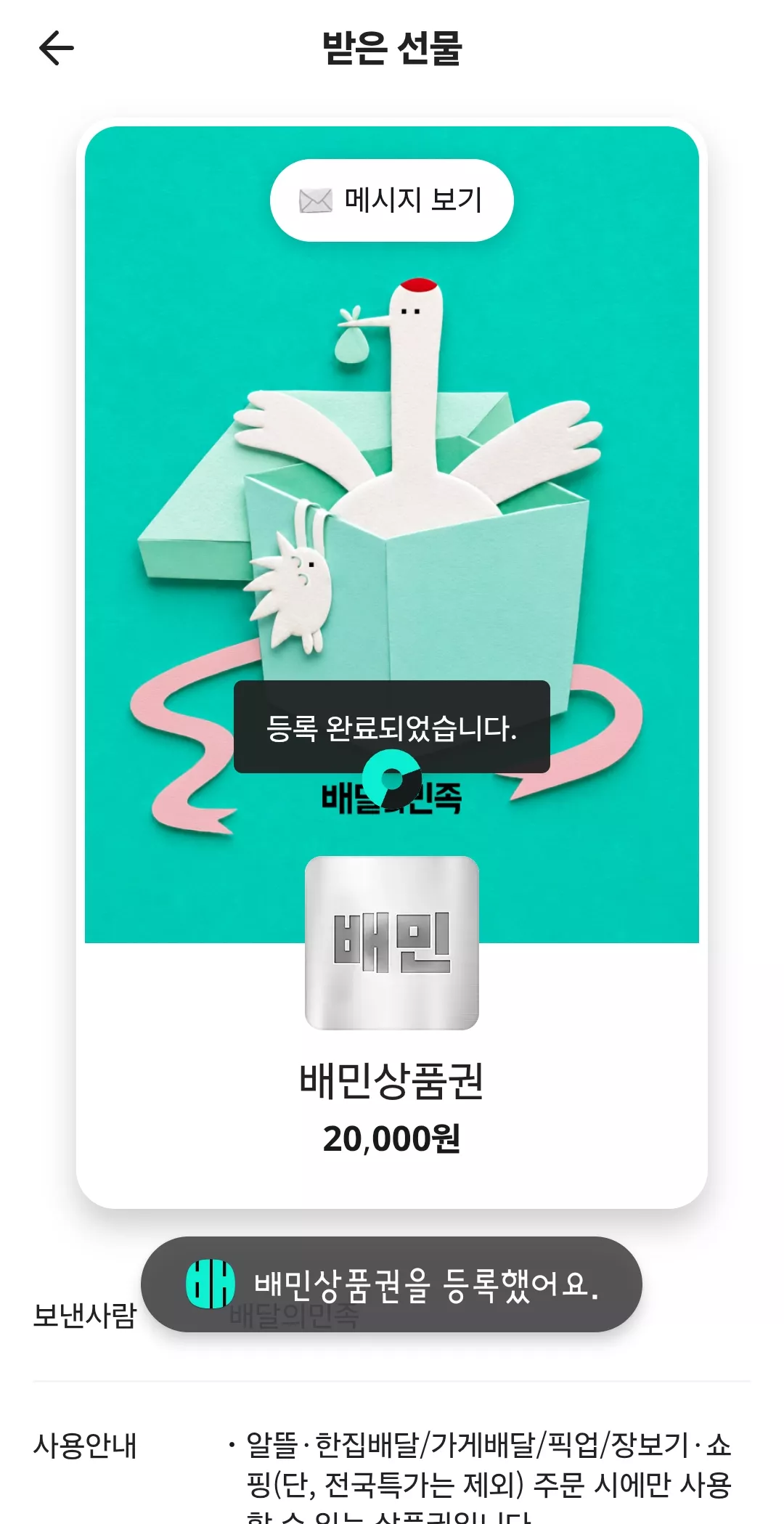Open the 메시지 보기 button
This screenshot has height=1524, width=784.
click(x=392, y=200)
